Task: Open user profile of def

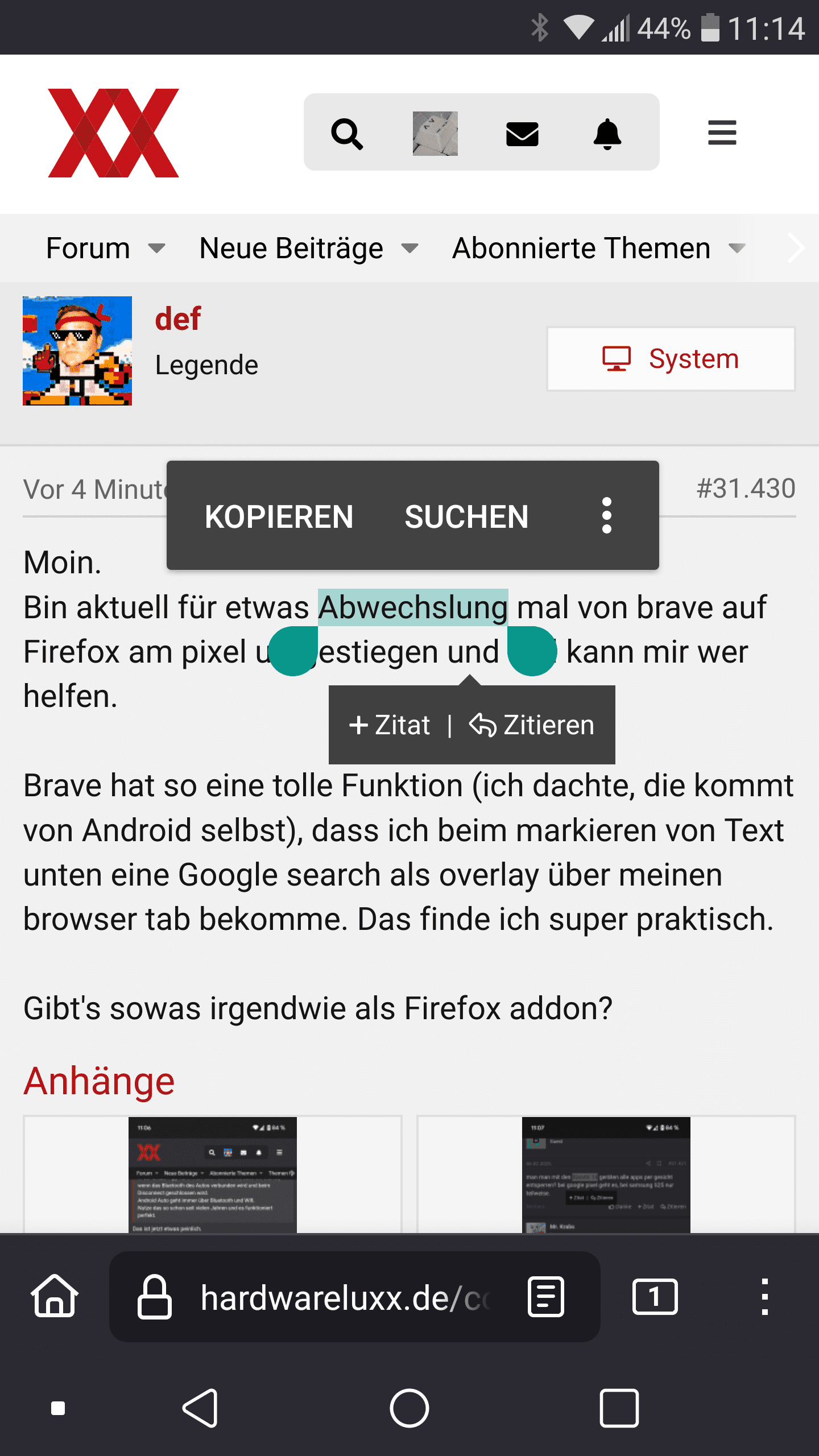Action: point(177,318)
